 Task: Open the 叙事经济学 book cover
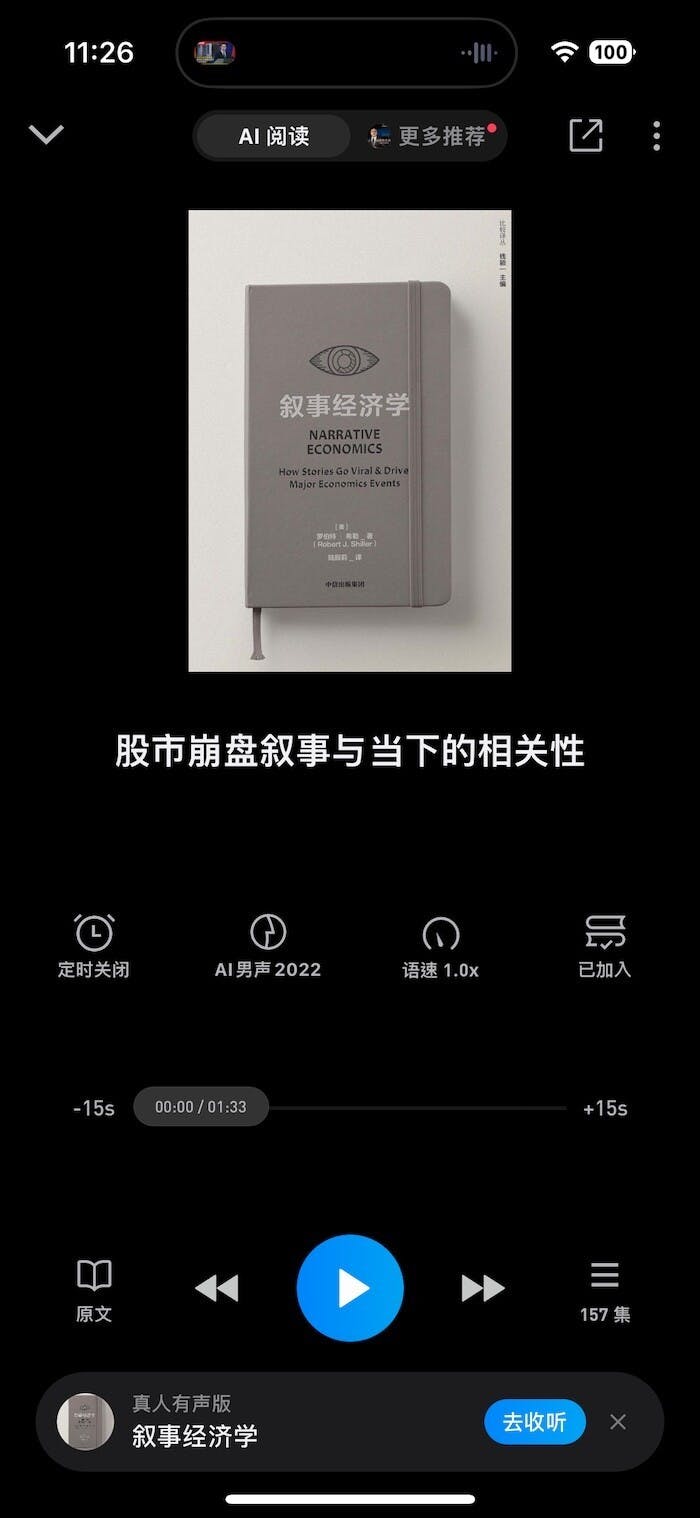coord(350,440)
